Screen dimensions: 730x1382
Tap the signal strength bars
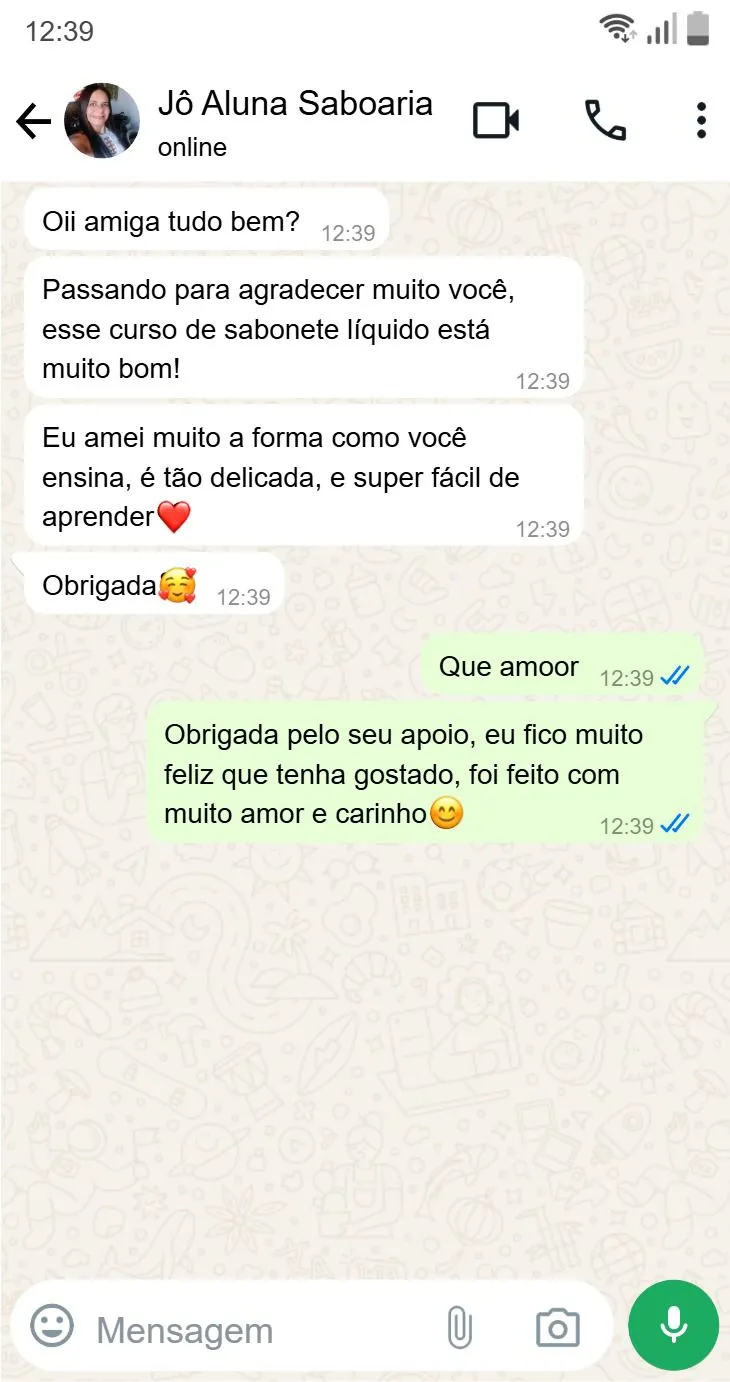(x=663, y=29)
